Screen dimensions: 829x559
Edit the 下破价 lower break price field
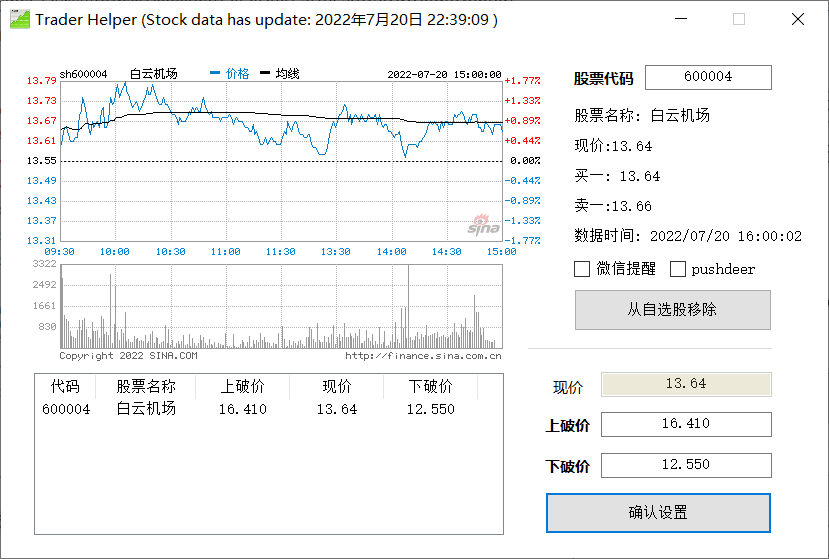pos(686,465)
